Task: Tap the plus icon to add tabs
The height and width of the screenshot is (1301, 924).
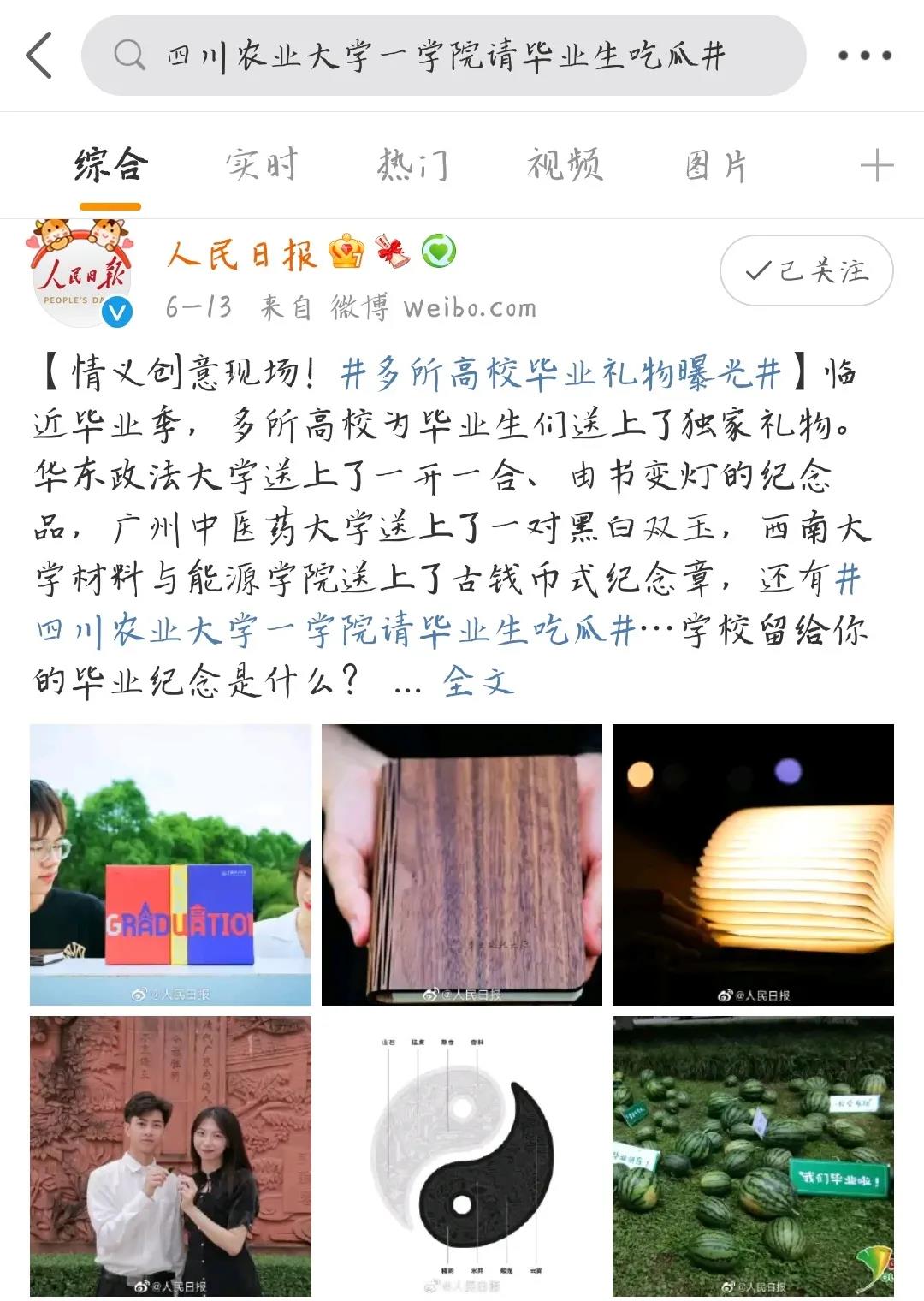Action: pyautogui.click(x=876, y=165)
